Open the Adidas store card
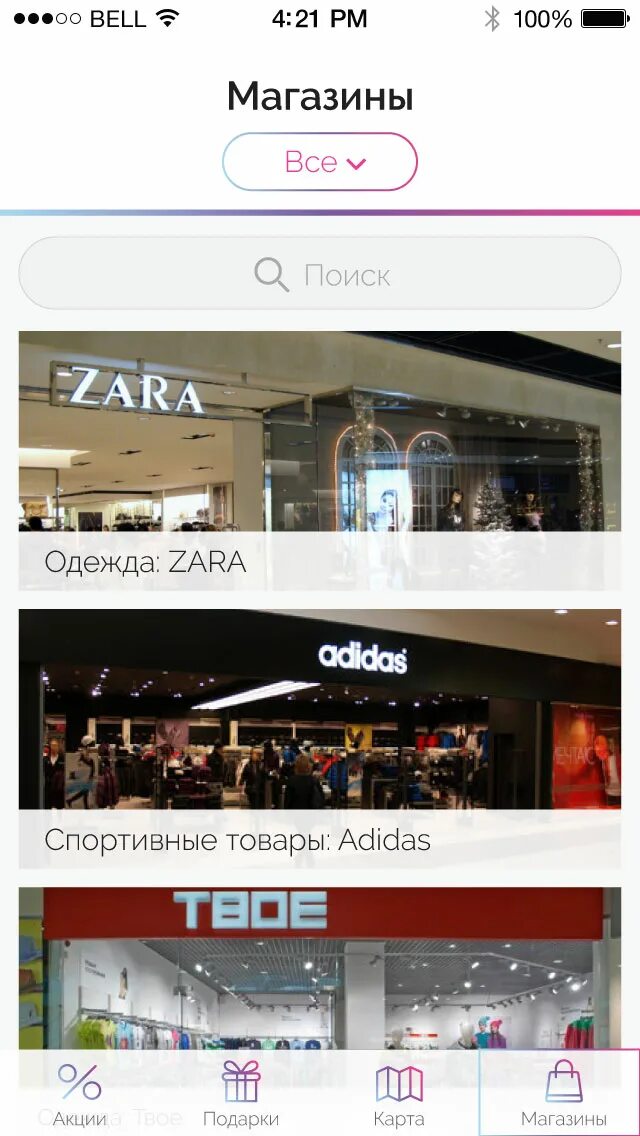This screenshot has width=640, height=1136. pyautogui.click(x=320, y=738)
